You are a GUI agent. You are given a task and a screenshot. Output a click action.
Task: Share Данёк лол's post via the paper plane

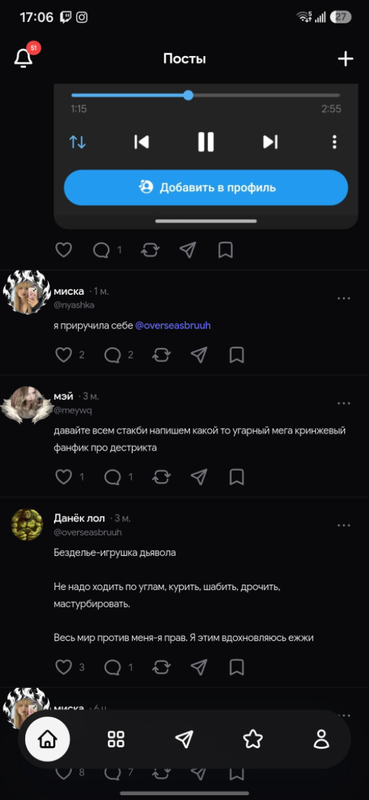pyautogui.click(x=199, y=667)
